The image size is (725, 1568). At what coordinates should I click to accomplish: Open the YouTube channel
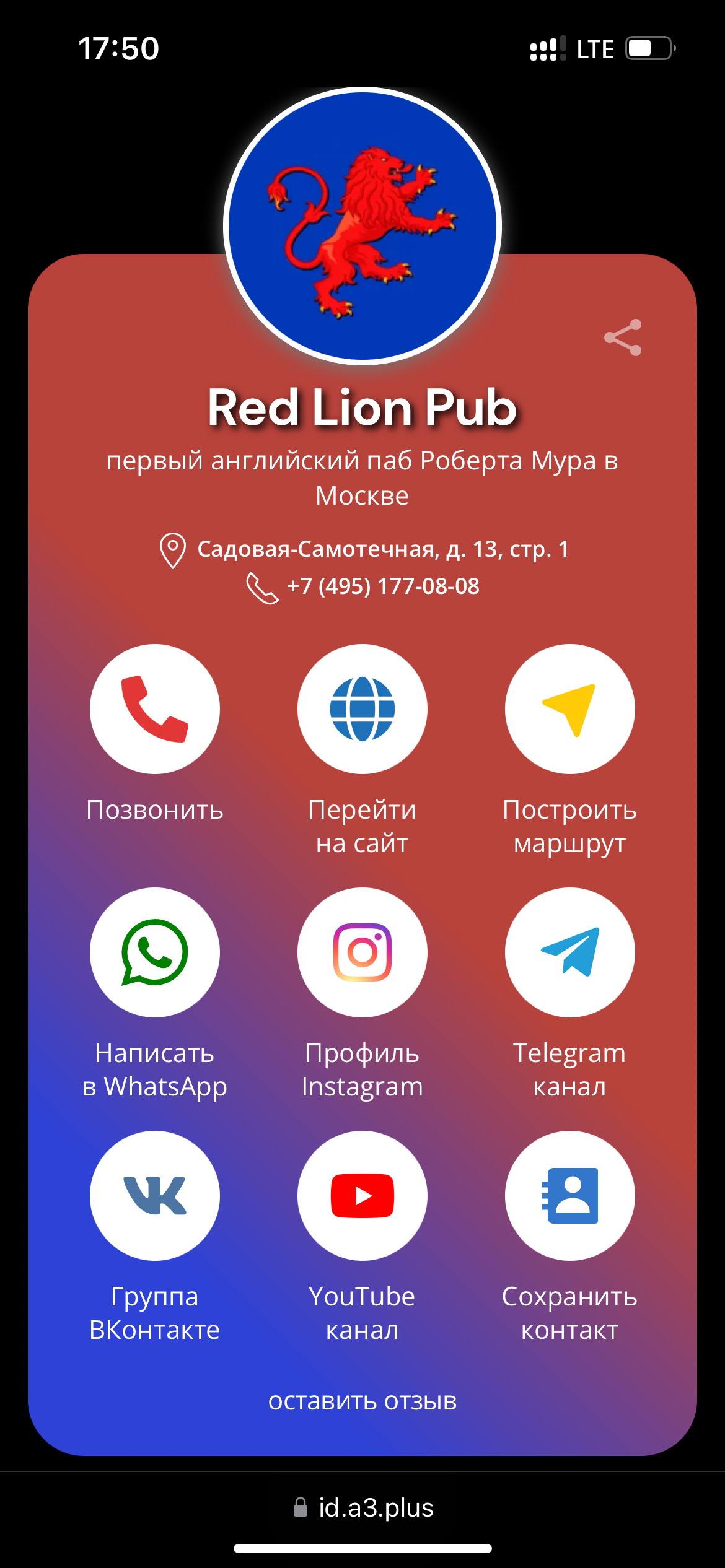point(362,1195)
